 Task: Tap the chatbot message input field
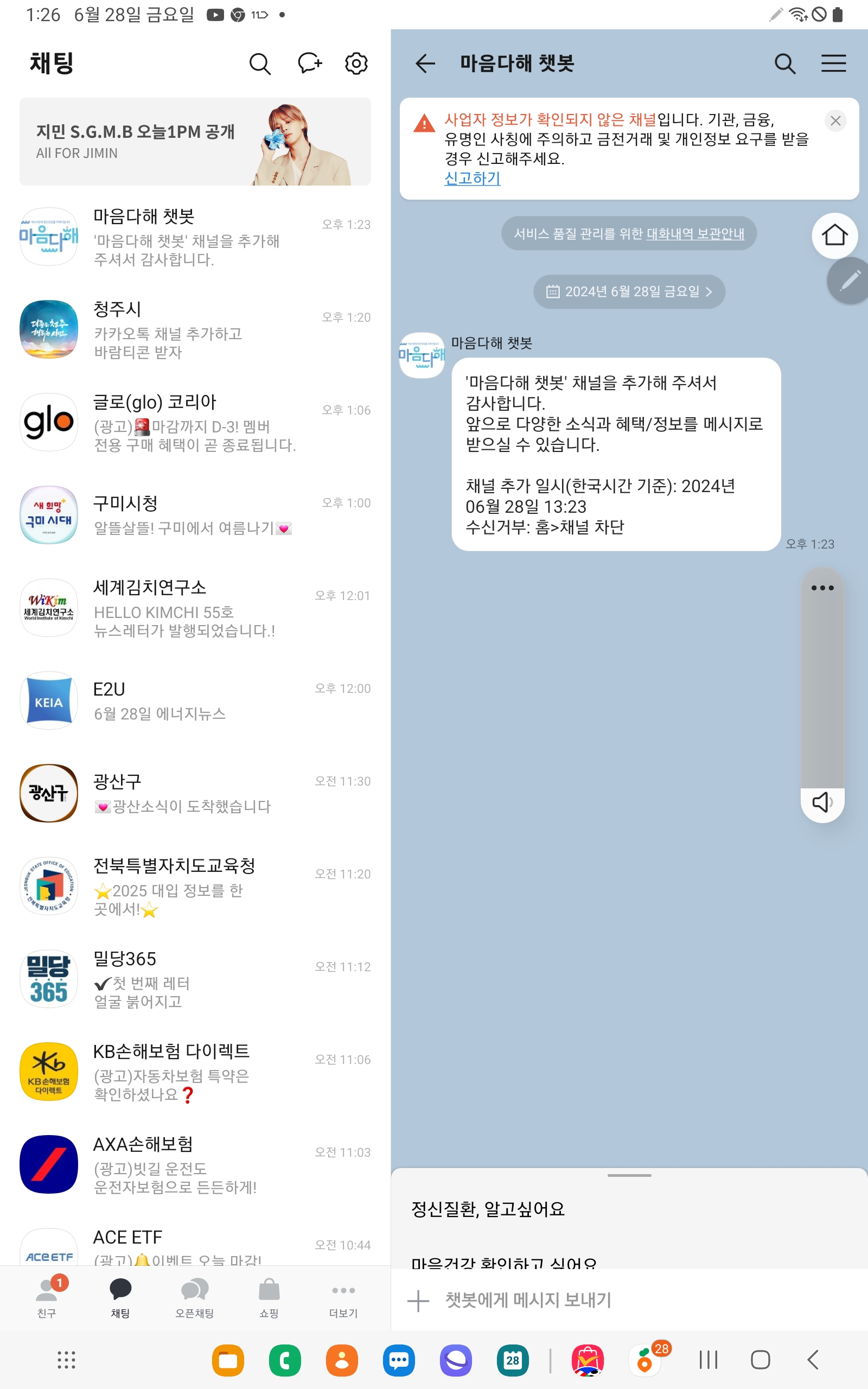pyautogui.click(x=574, y=1300)
